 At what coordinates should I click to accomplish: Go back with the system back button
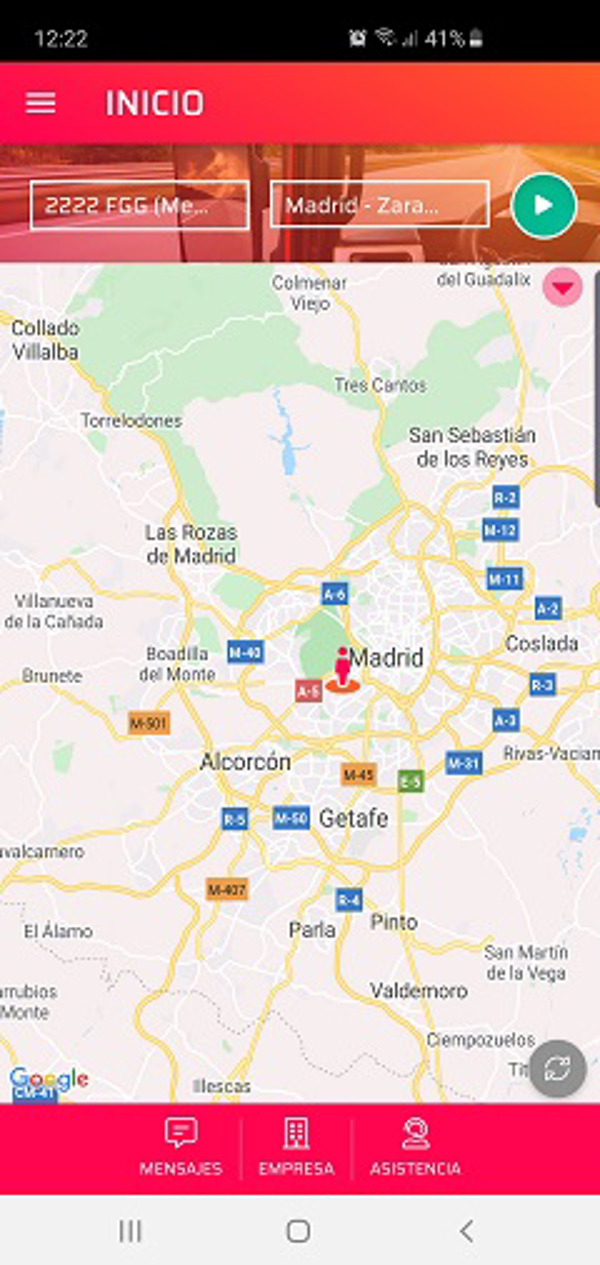coord(466,1231)
